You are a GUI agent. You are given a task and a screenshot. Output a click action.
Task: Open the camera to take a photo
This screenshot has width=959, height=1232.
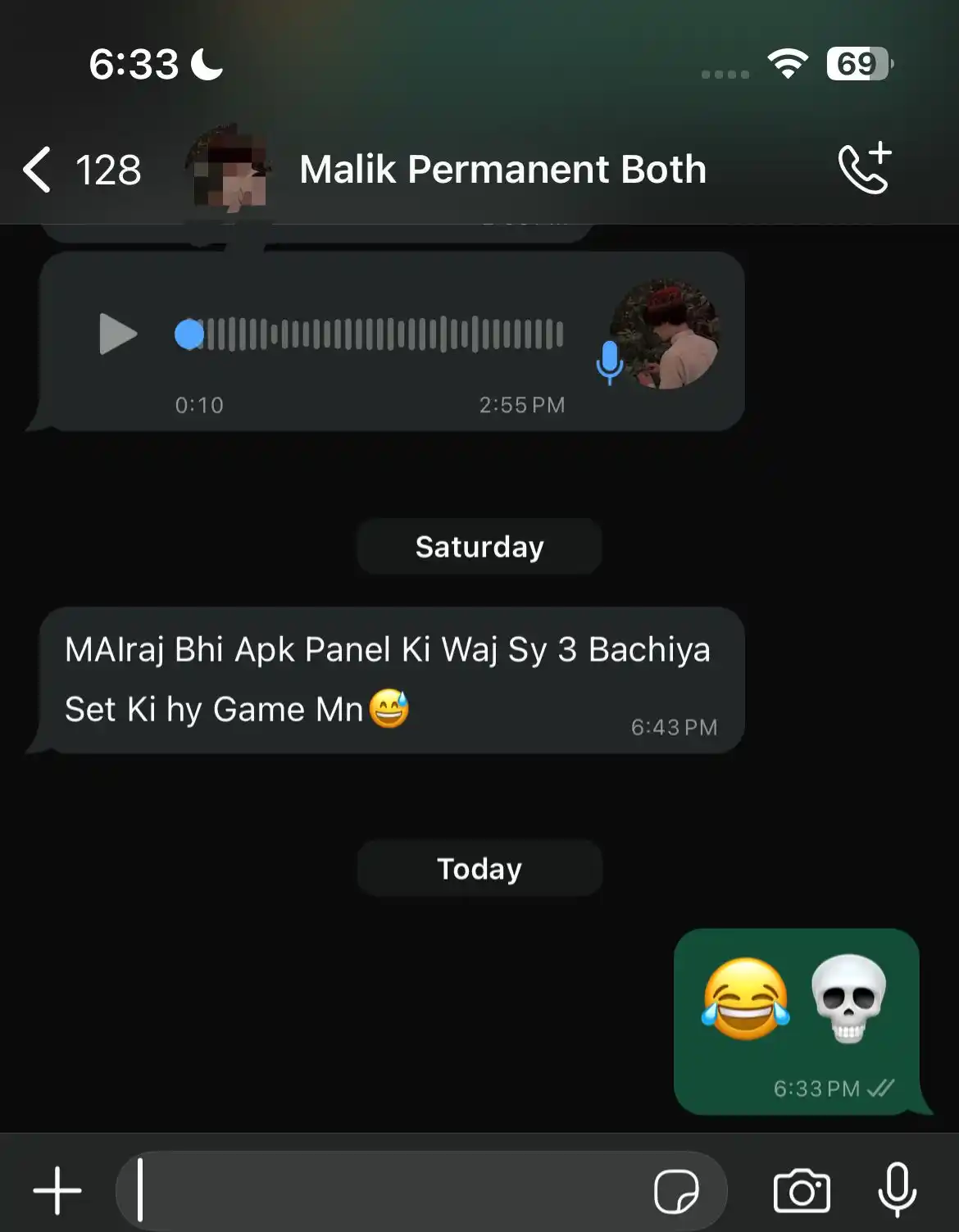point(802,1190)
